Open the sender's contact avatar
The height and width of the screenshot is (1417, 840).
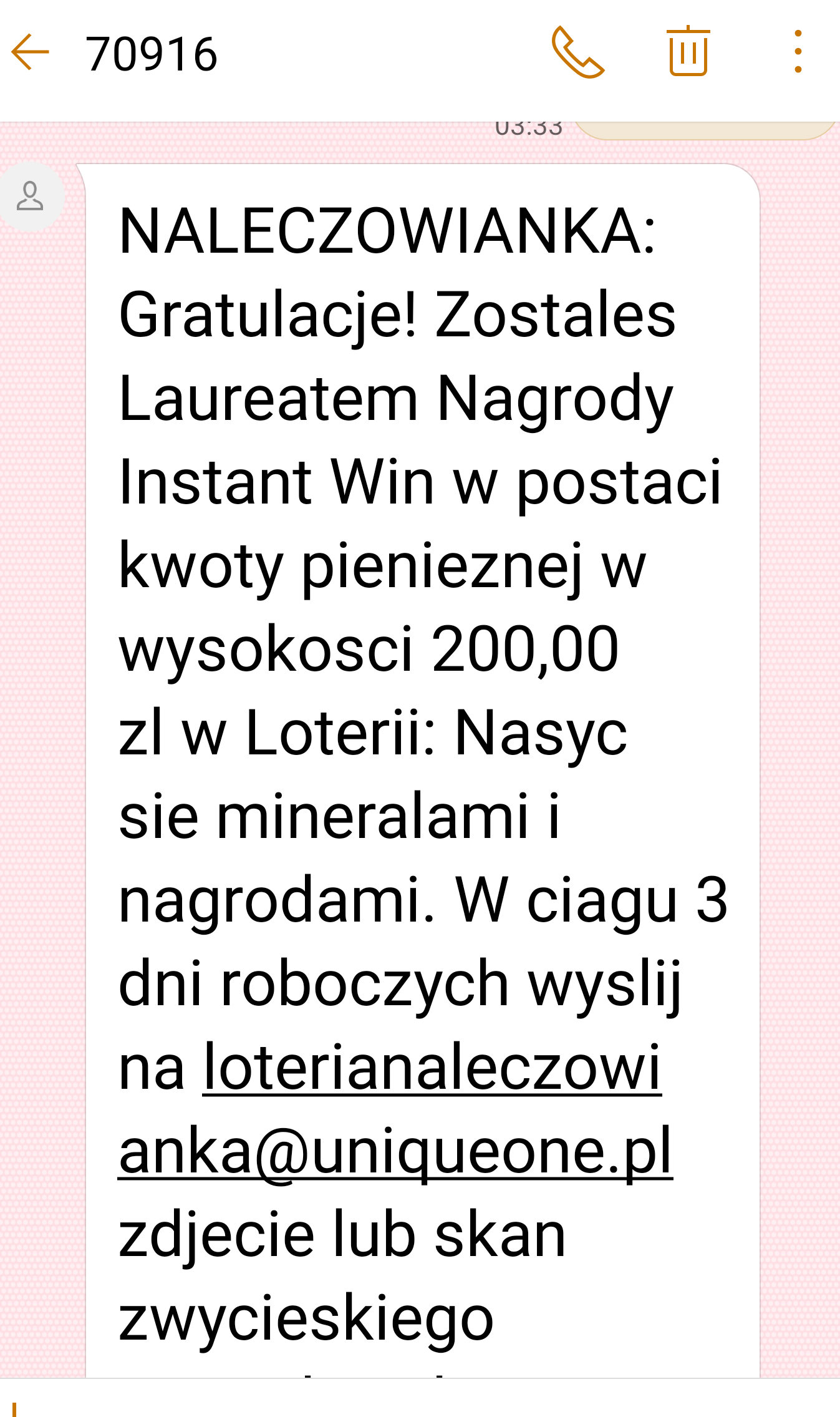[30, 197]
